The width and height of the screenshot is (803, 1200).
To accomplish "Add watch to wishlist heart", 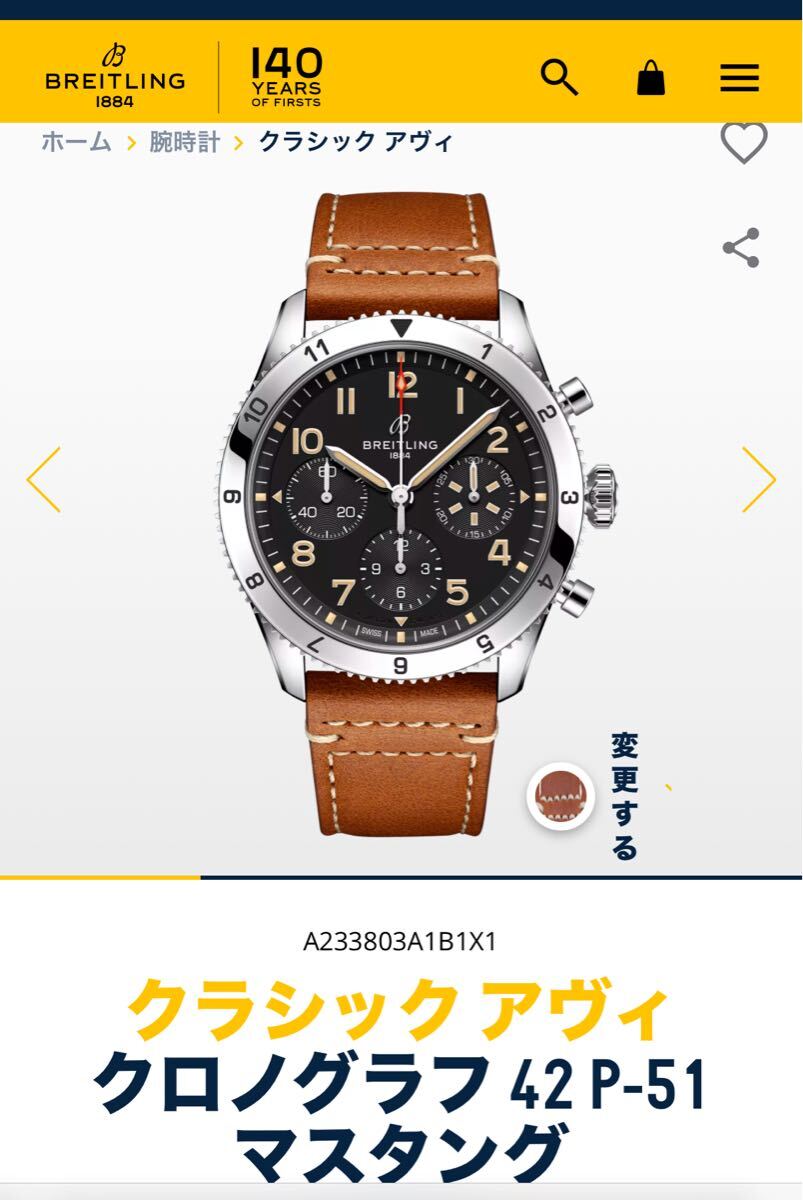I will click(743, 143).
